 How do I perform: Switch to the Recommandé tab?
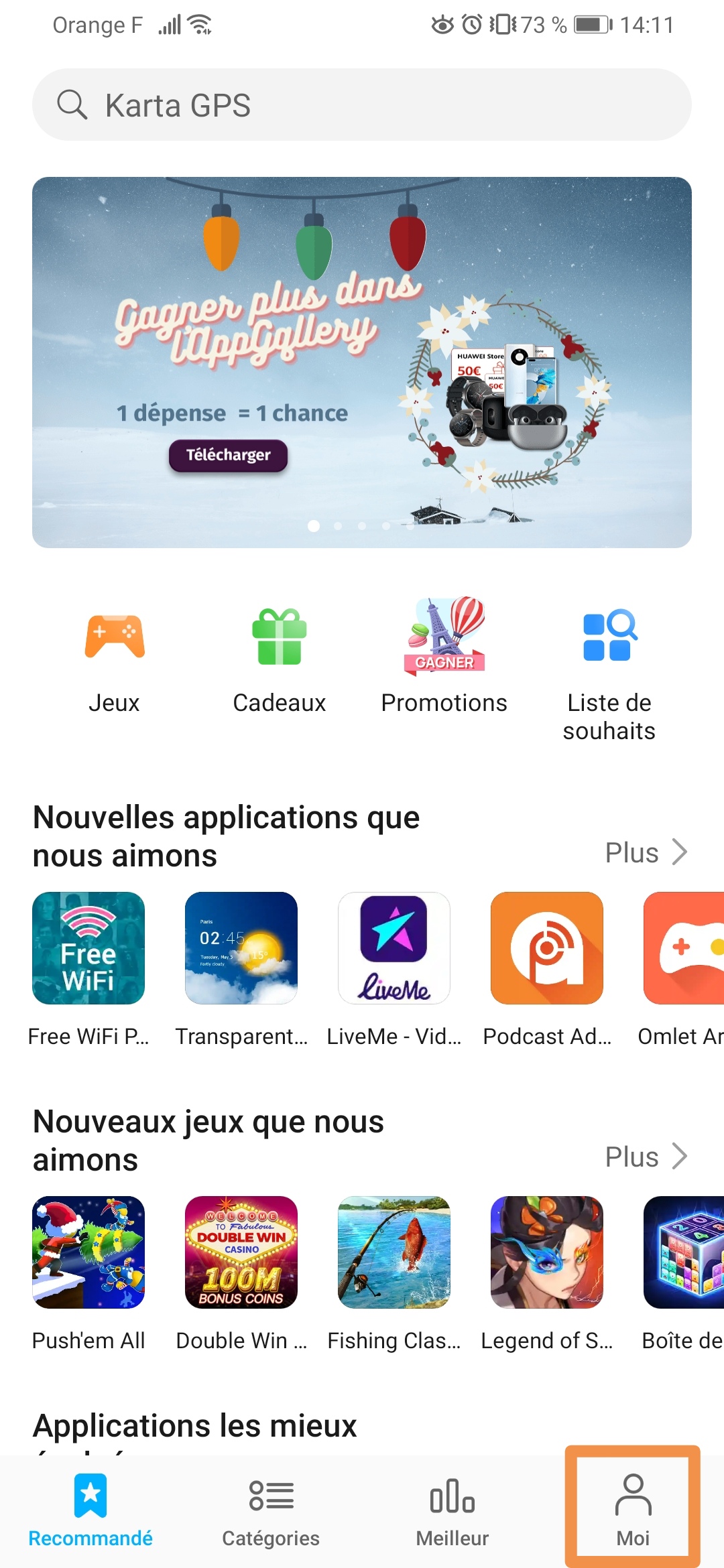90,1509
